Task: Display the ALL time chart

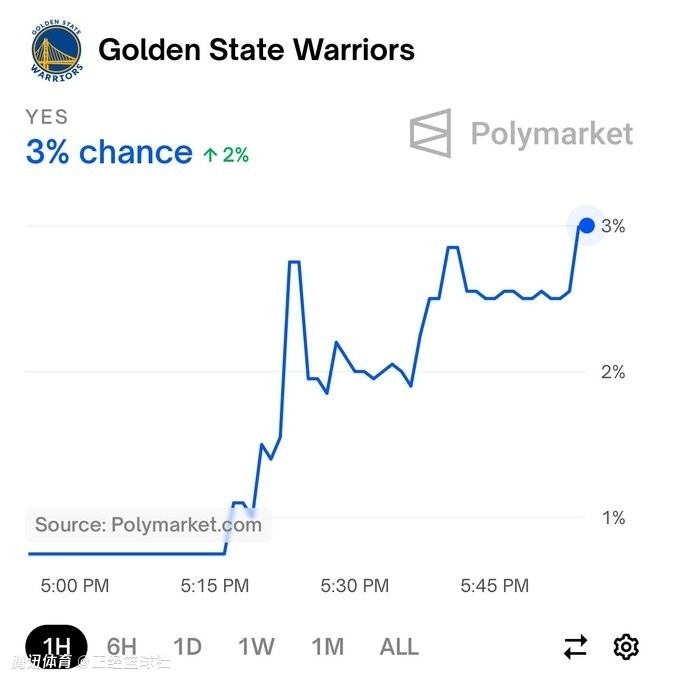Action: click(399, 646)
